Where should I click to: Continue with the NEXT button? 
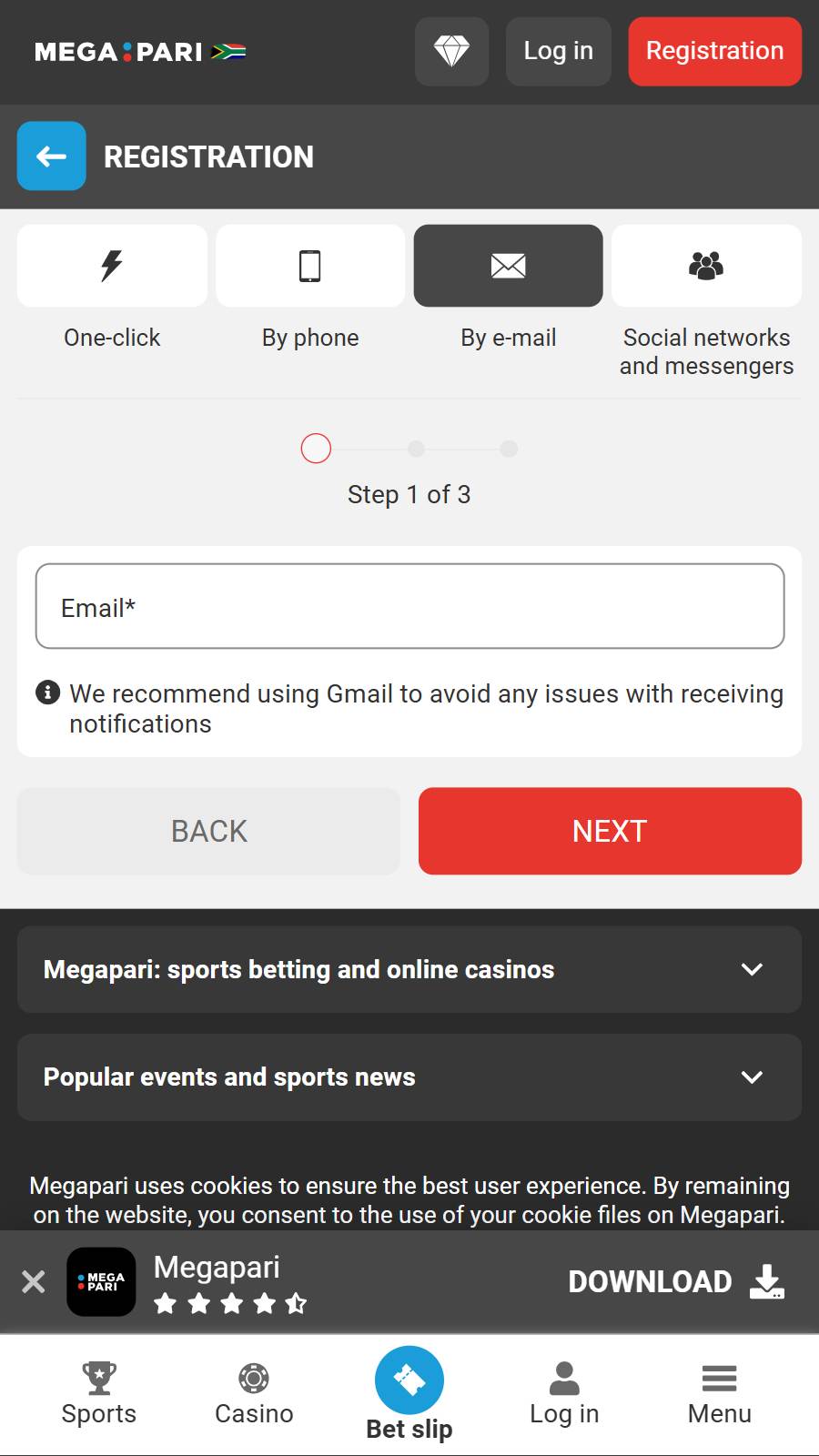click(x=610, y=831)
